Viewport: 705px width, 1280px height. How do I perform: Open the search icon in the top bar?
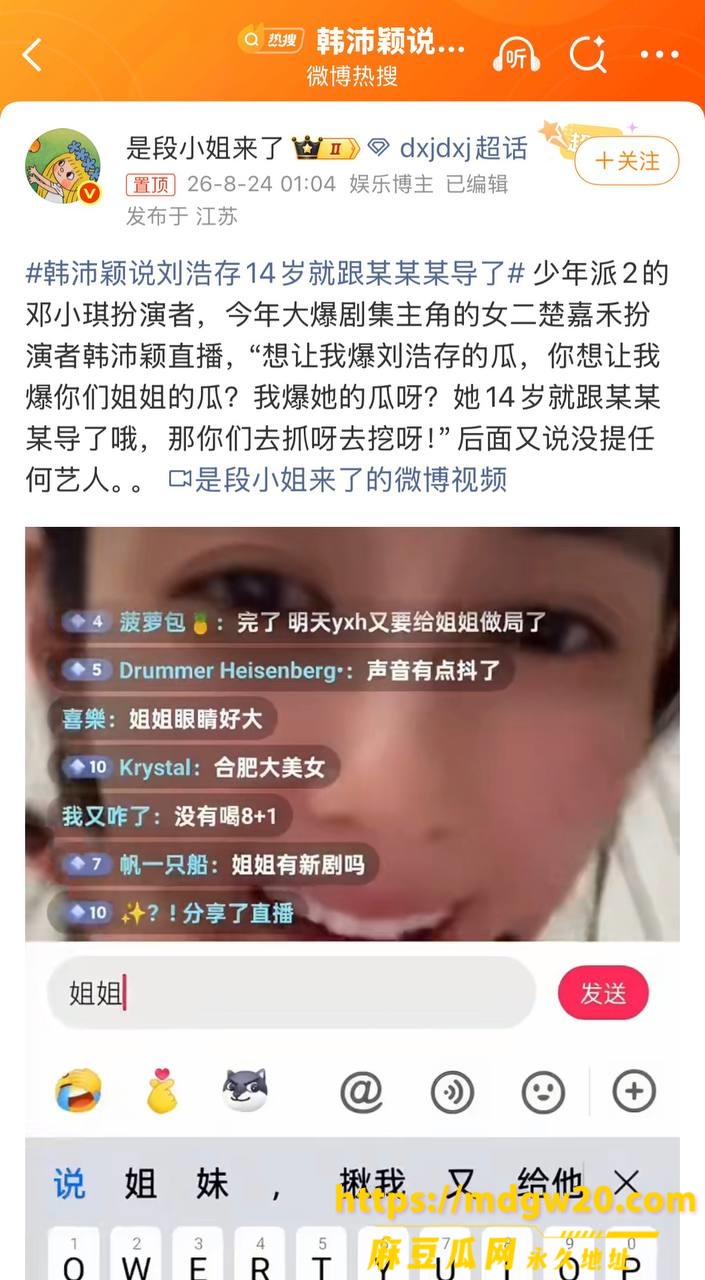(588, 55)
